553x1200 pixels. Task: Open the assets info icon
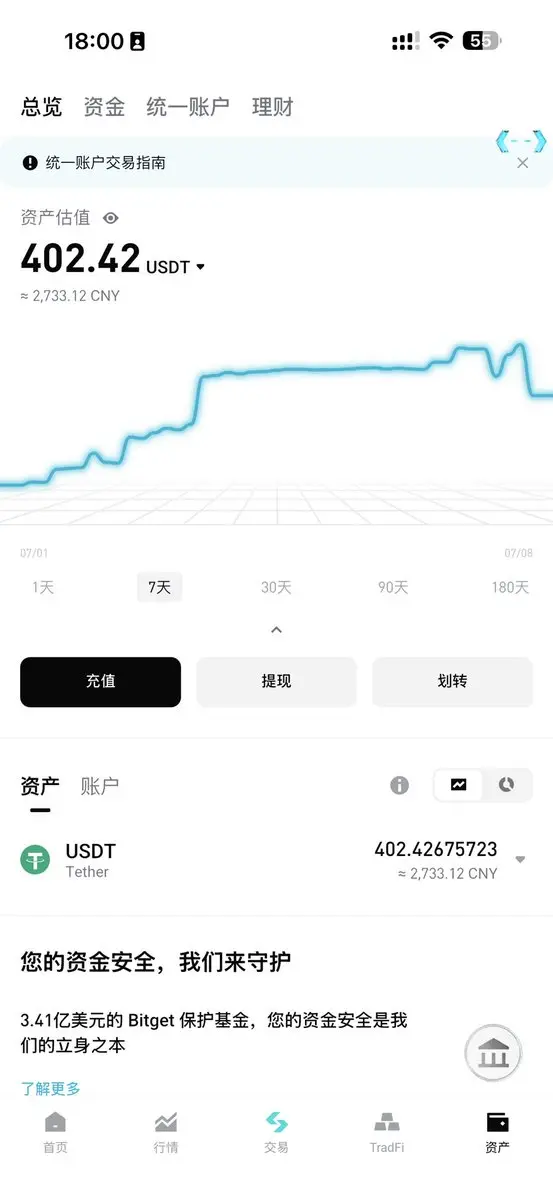click(400, 785)
